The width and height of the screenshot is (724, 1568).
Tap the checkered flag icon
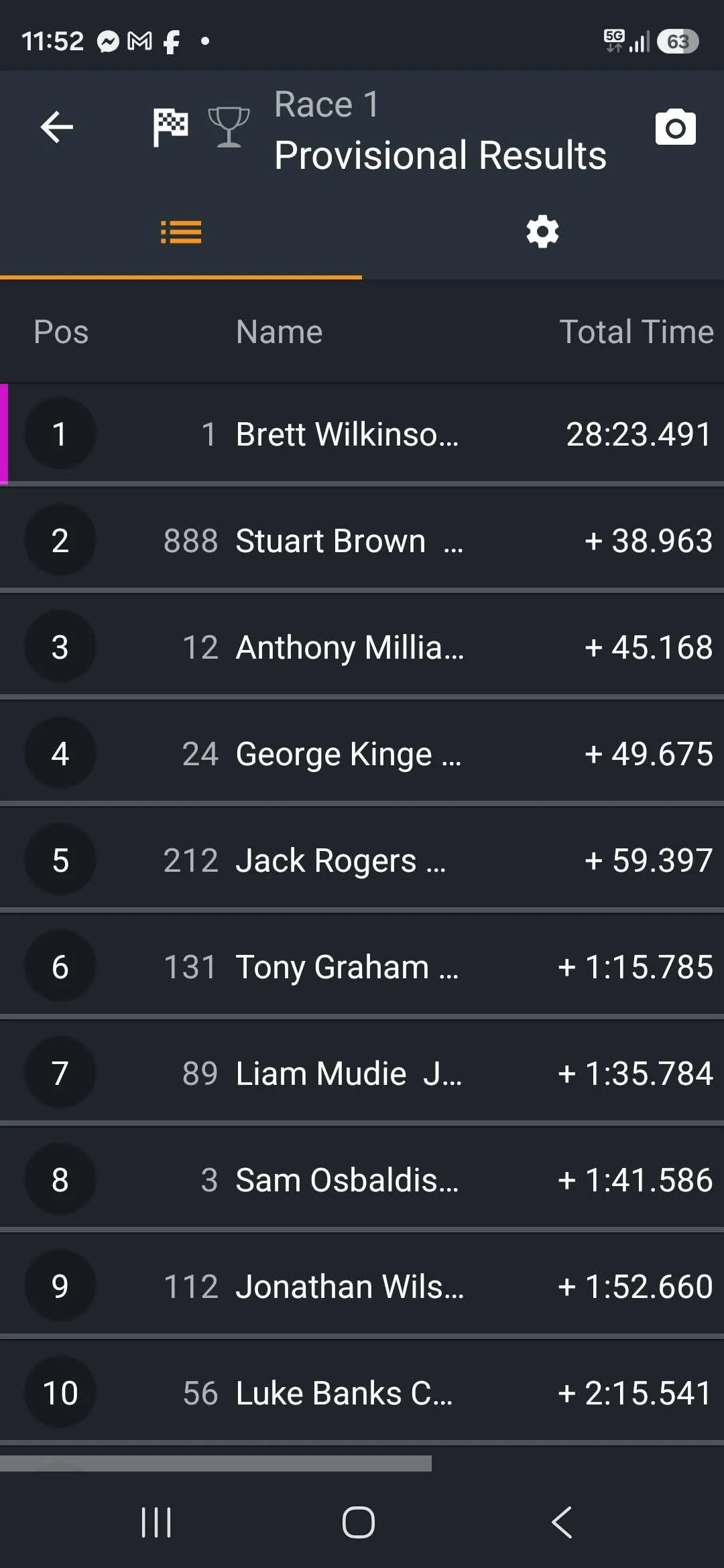(170, 127)
